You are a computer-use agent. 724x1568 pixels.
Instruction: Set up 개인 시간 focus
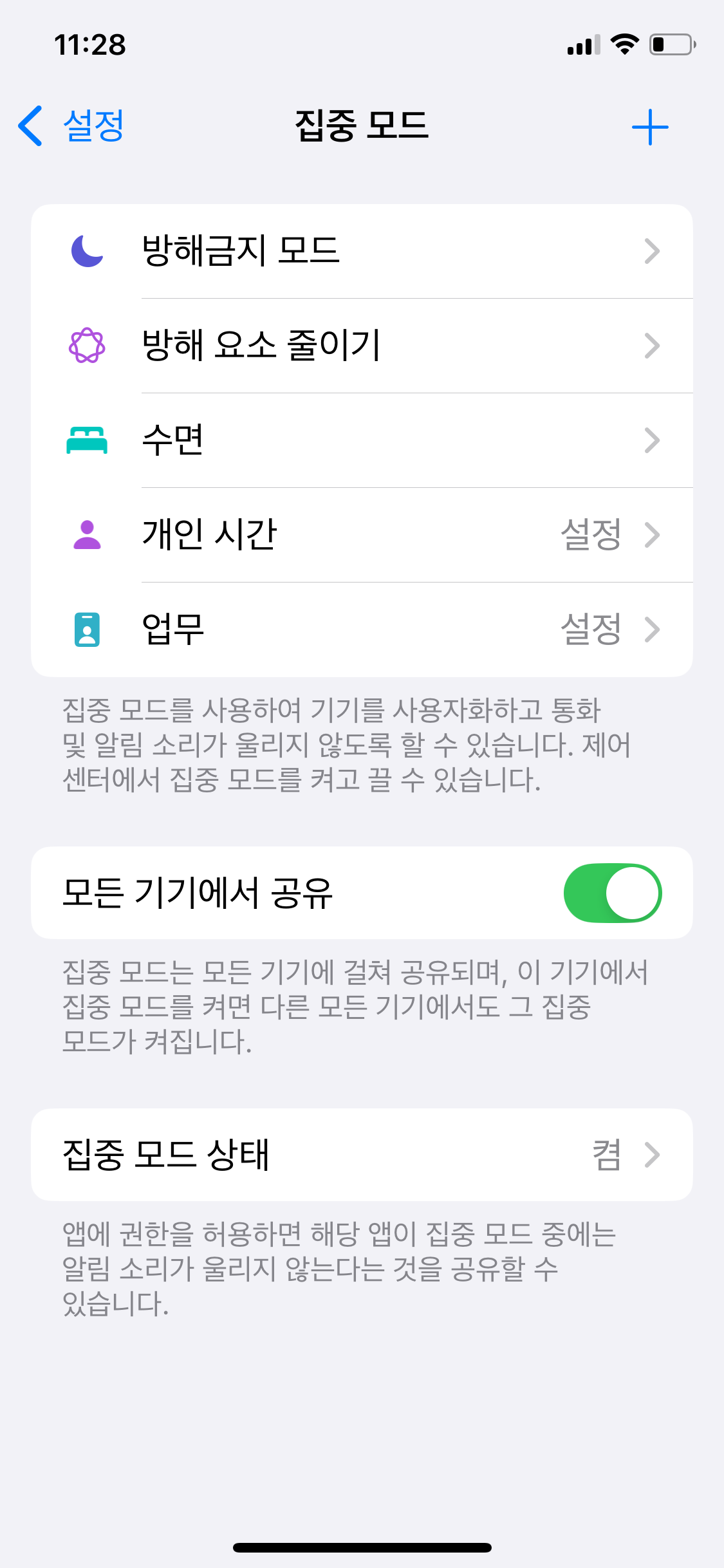pos(362,535)
